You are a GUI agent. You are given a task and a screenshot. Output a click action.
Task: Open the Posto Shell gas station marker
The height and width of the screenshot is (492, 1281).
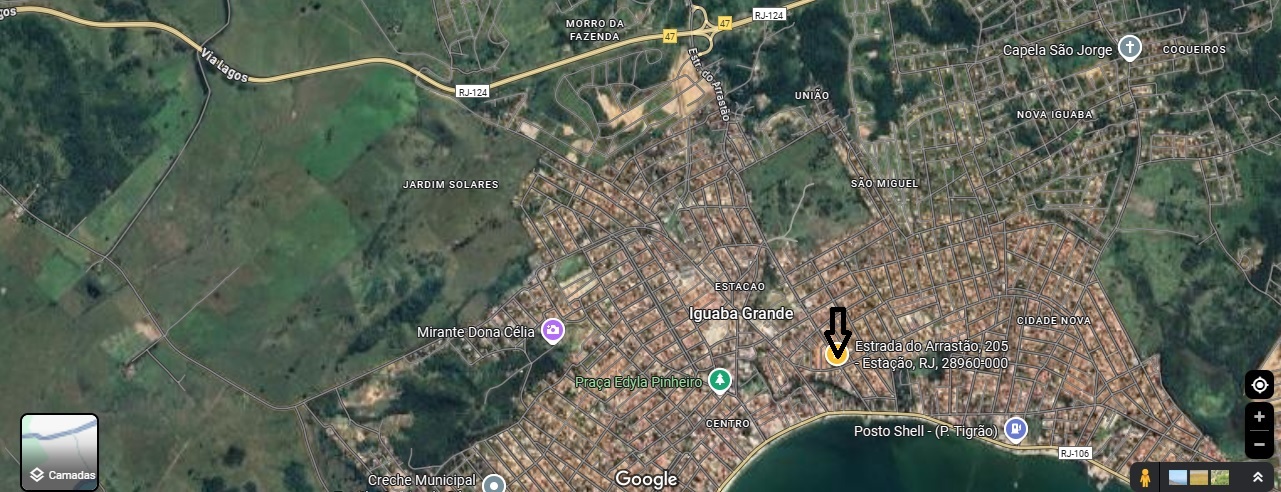(1015, 430)
